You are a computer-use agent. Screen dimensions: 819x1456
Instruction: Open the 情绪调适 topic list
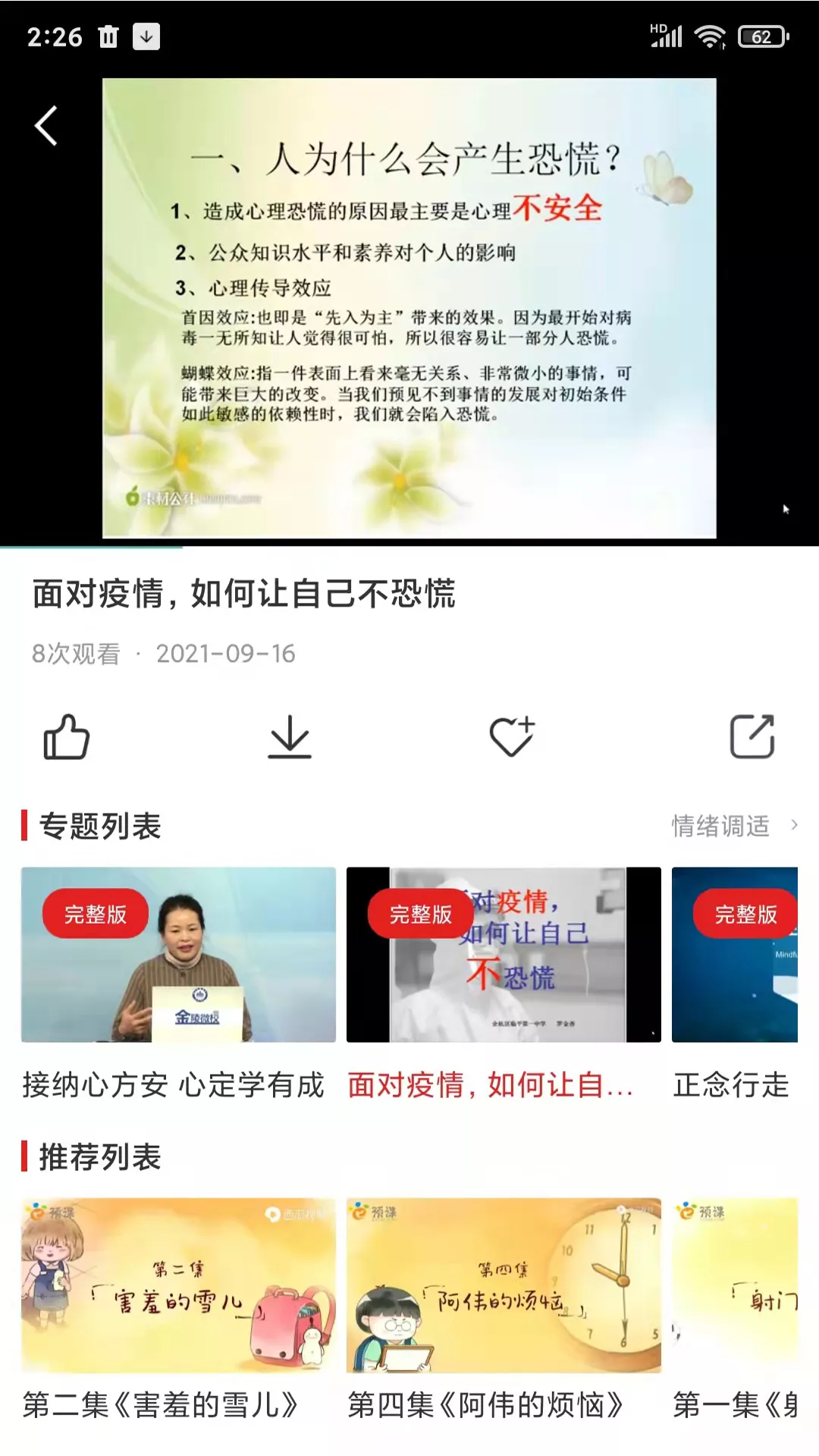pyautogui.click(x=733, y=825)
